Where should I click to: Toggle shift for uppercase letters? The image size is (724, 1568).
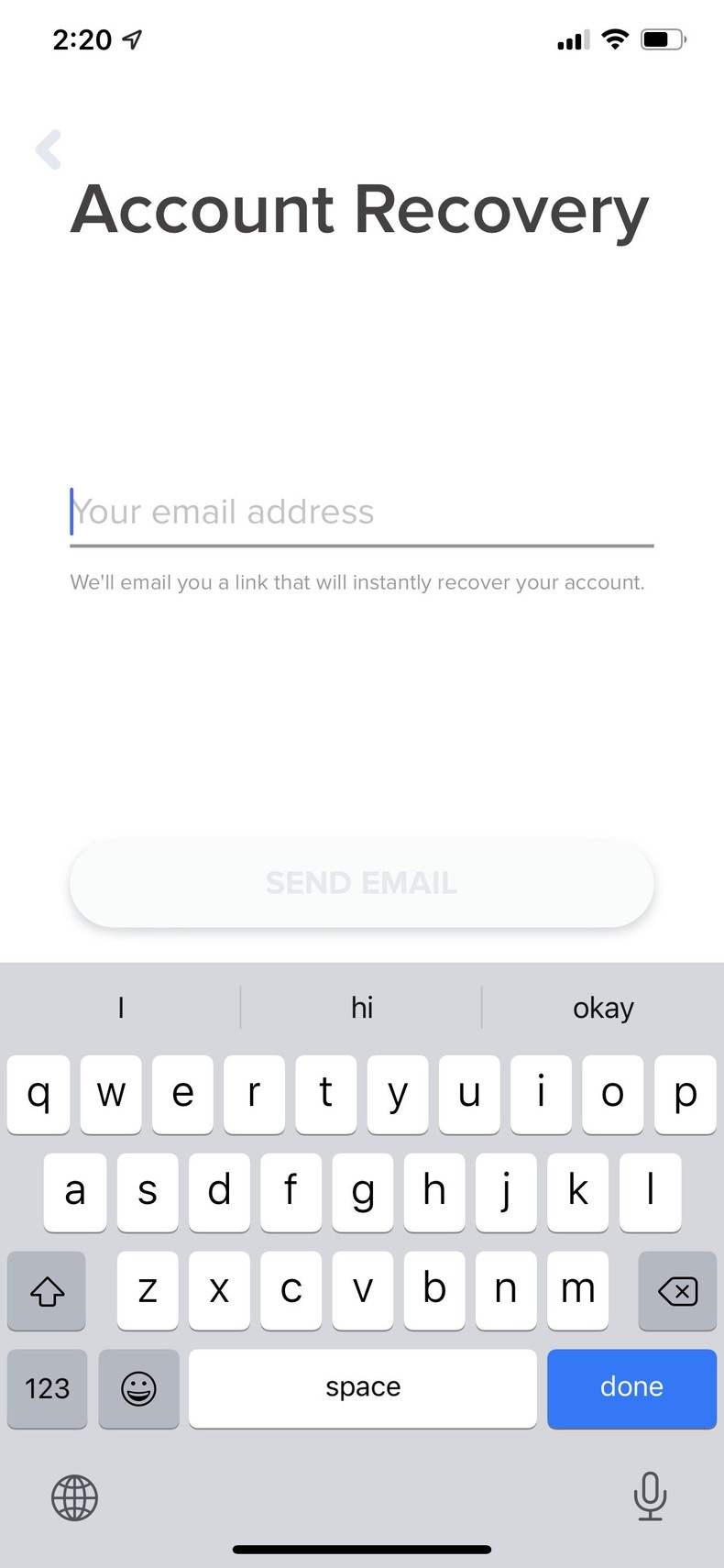pos(46,1291)
